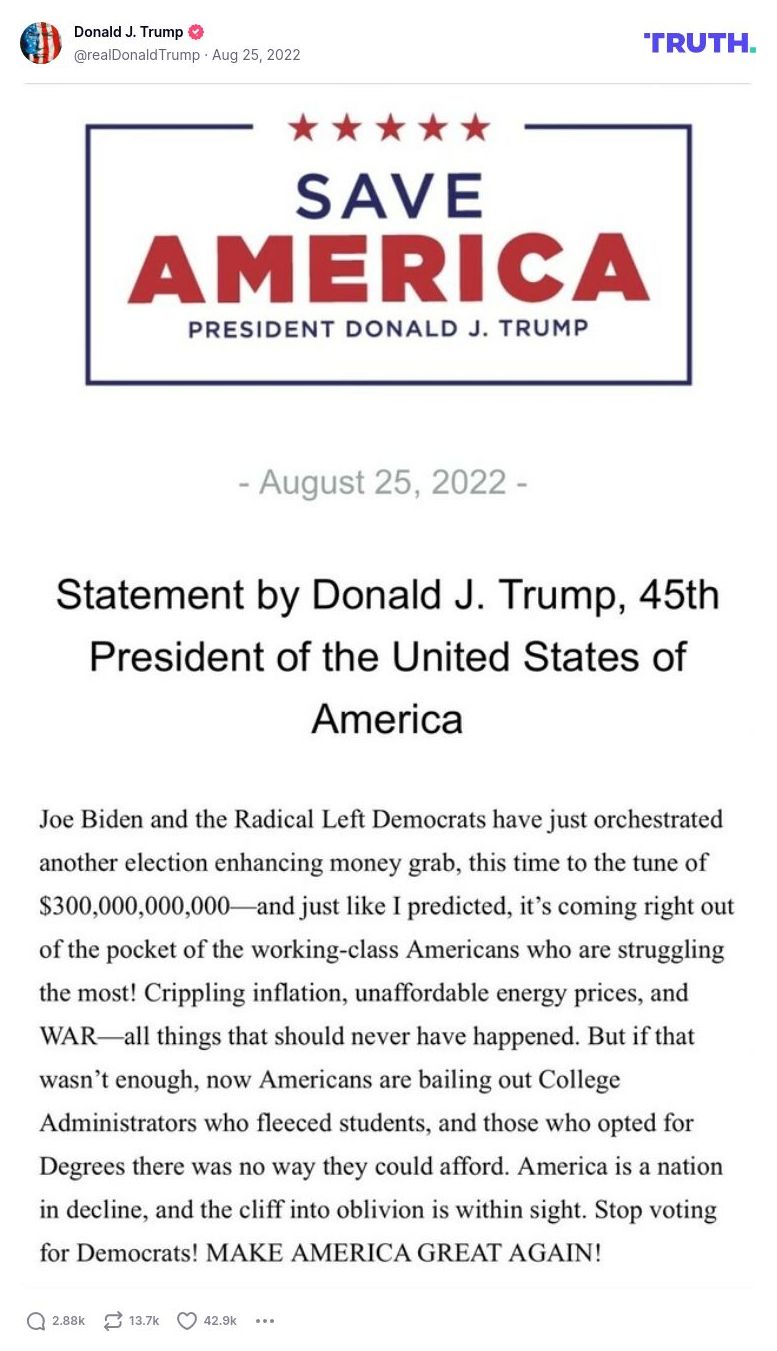777x1351 pixels.
Task: Select the Donald J. Trump display name
Action: click(129, 31)
